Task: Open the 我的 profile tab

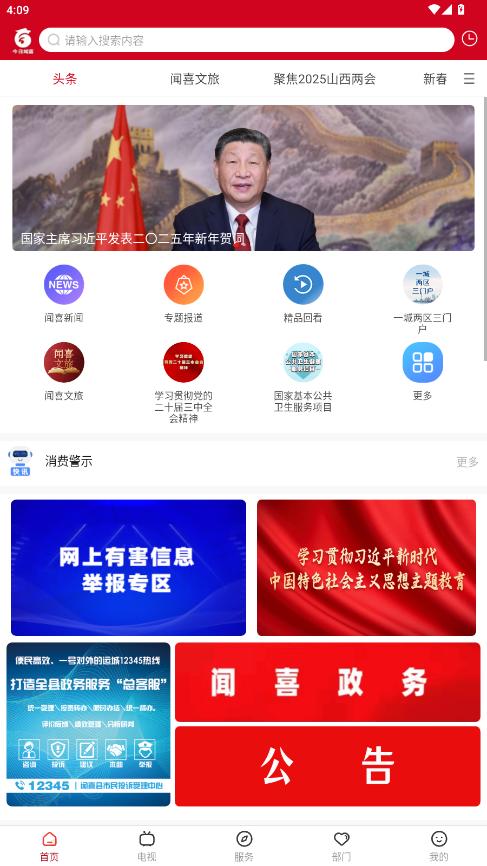Action: [x=439, y=846]
